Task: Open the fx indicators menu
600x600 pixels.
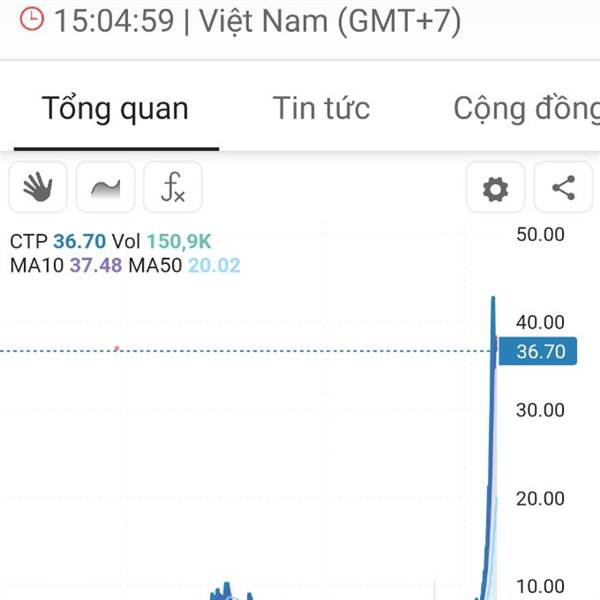Action: [x=173, y=187]
